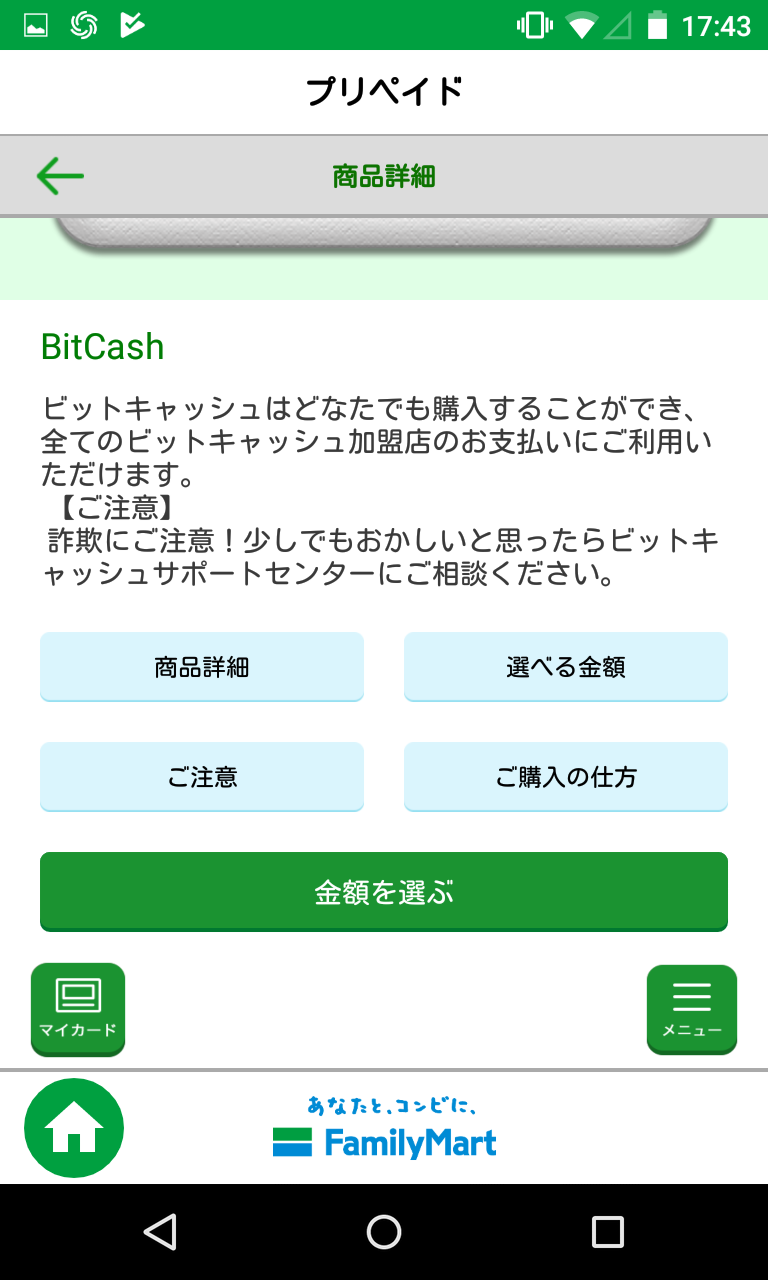
Task: Tap the Android back navigation triangle
Action: coord(162,1232)
